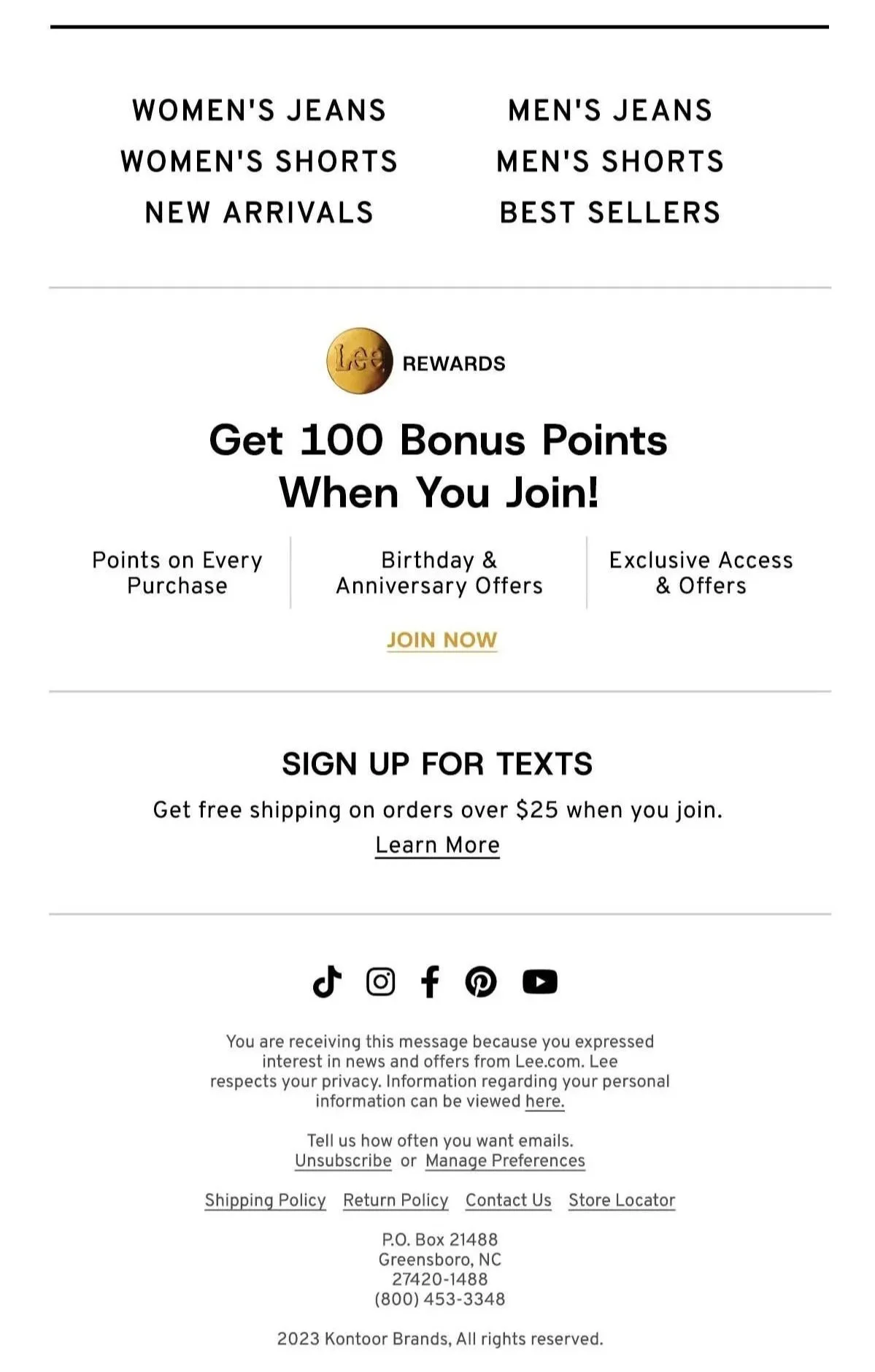Unsubscribe from emails

tap(343, 1160)
